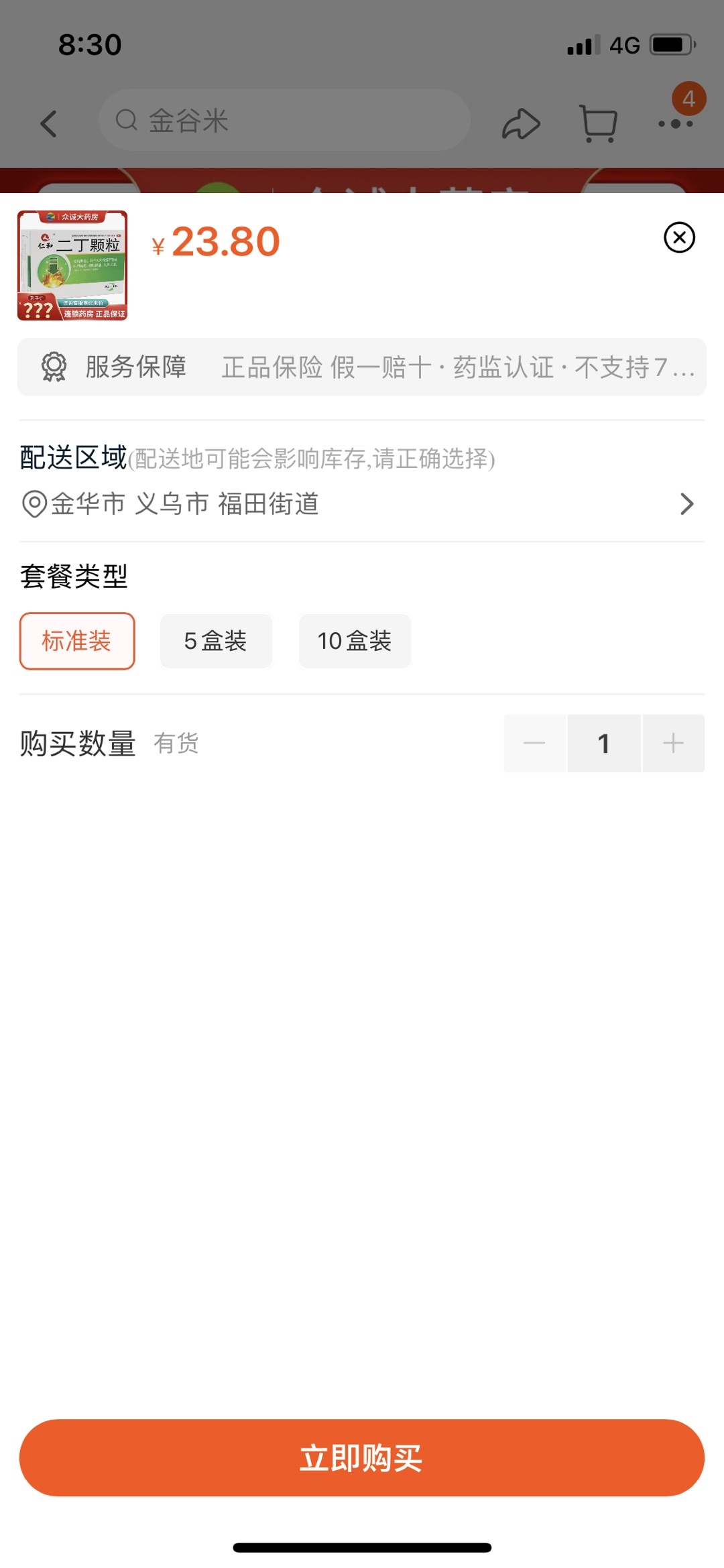The width and height of the screenshot is (724, 1568).
Task: Close the product options sheet
Action: click(x=679, y=237)
